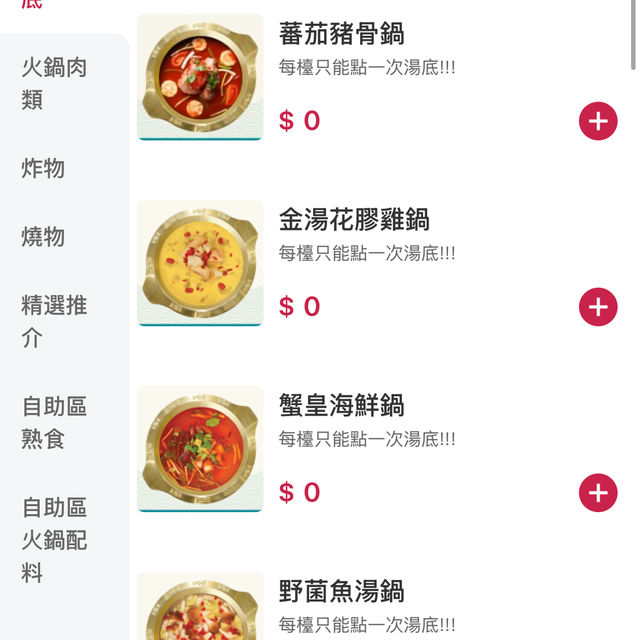
Task: Open the 燒物 category
Action: [43, 236]
